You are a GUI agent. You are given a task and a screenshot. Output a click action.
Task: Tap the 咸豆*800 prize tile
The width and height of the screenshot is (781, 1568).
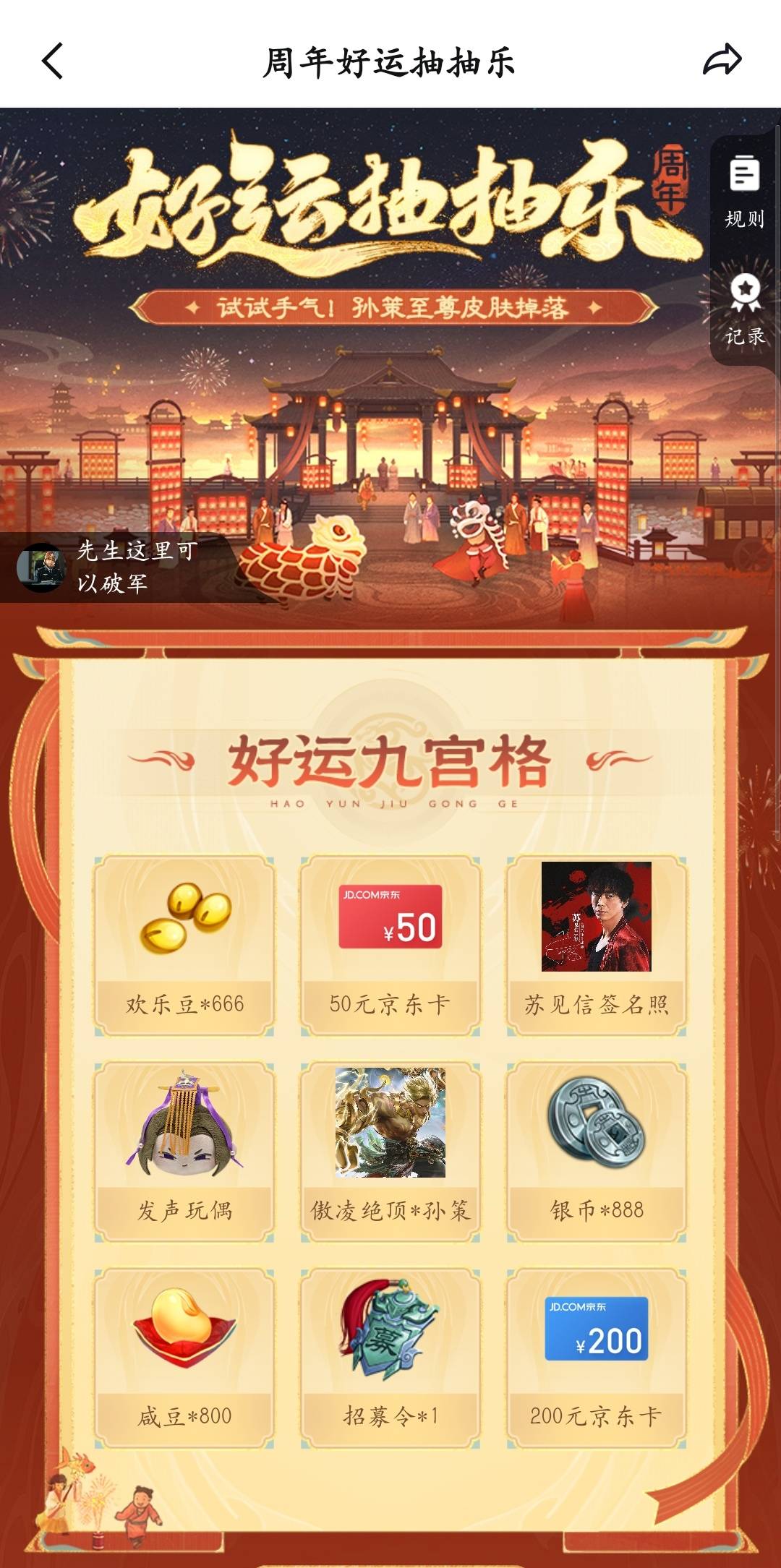(184, 1358)
